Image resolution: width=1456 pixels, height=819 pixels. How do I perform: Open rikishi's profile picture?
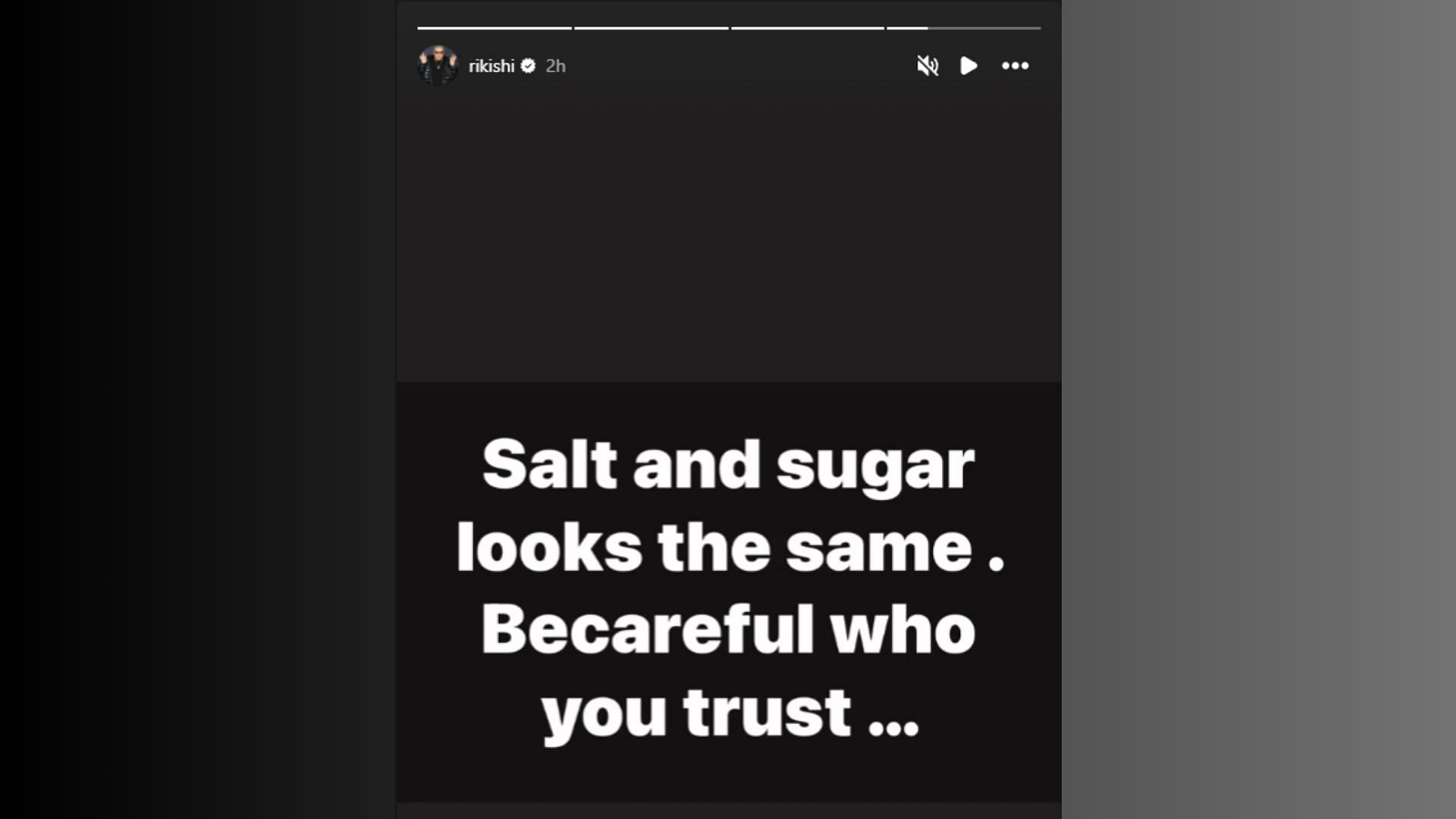tap(438, 66)
